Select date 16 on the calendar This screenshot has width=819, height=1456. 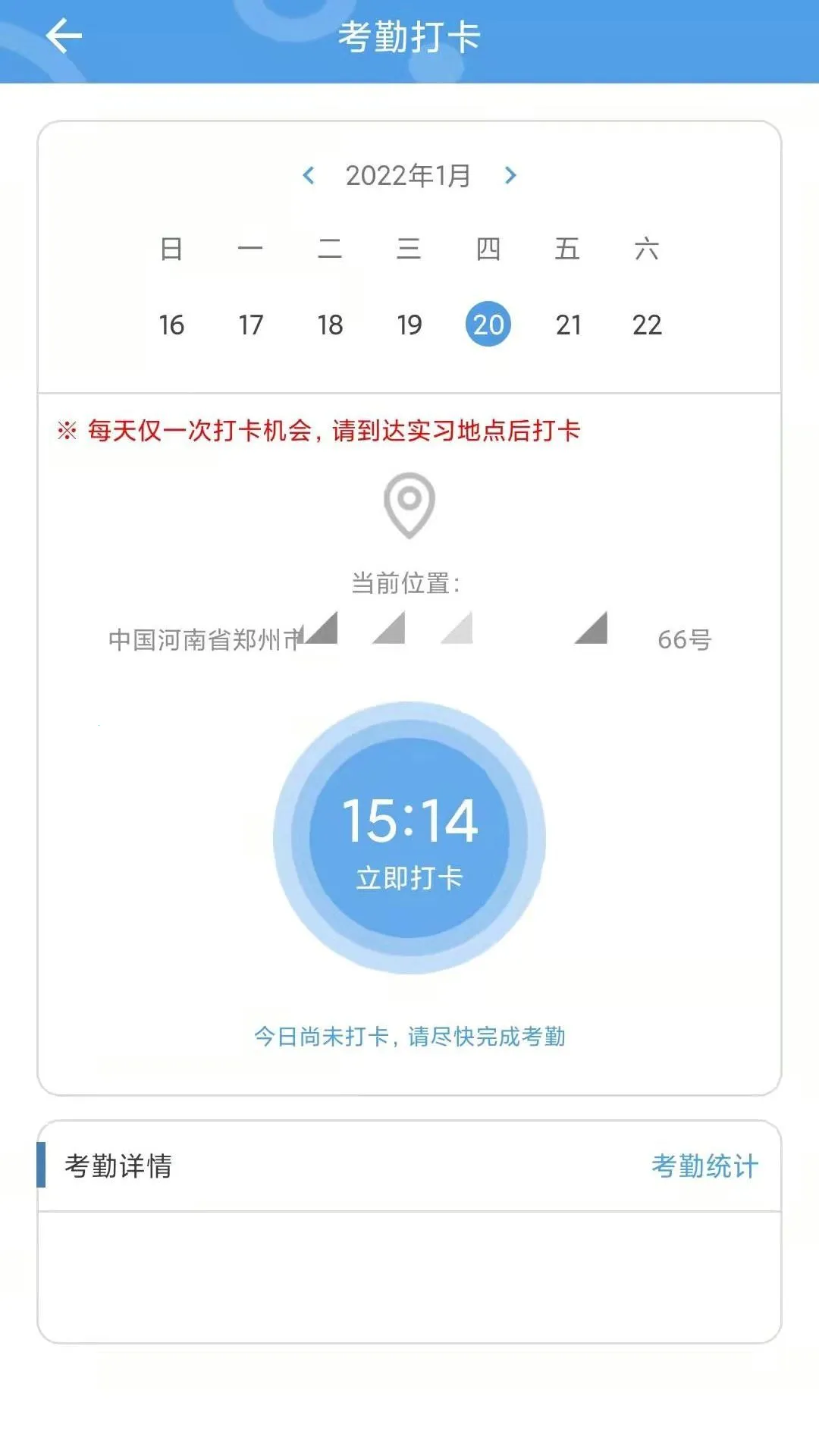tap(171, 324)
